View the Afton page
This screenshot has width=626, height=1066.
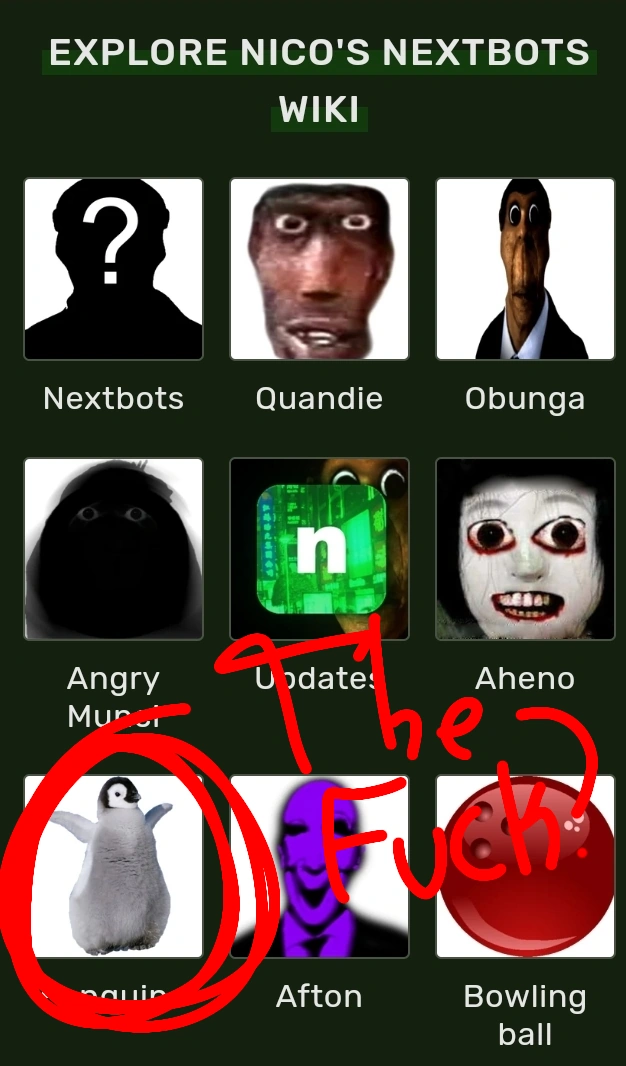319,866
